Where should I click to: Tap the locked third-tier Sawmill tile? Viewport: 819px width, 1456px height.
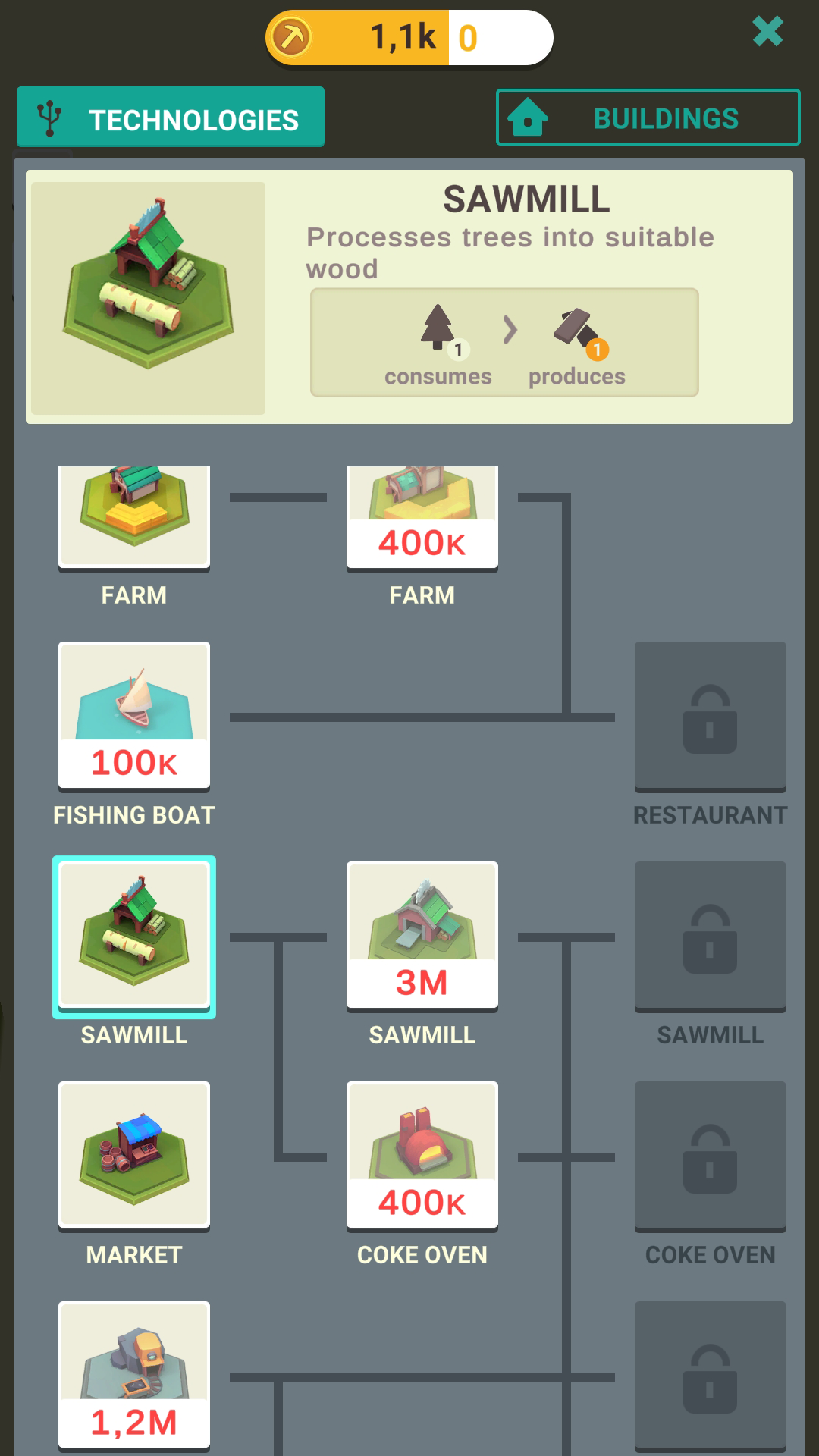click(710, 936)
